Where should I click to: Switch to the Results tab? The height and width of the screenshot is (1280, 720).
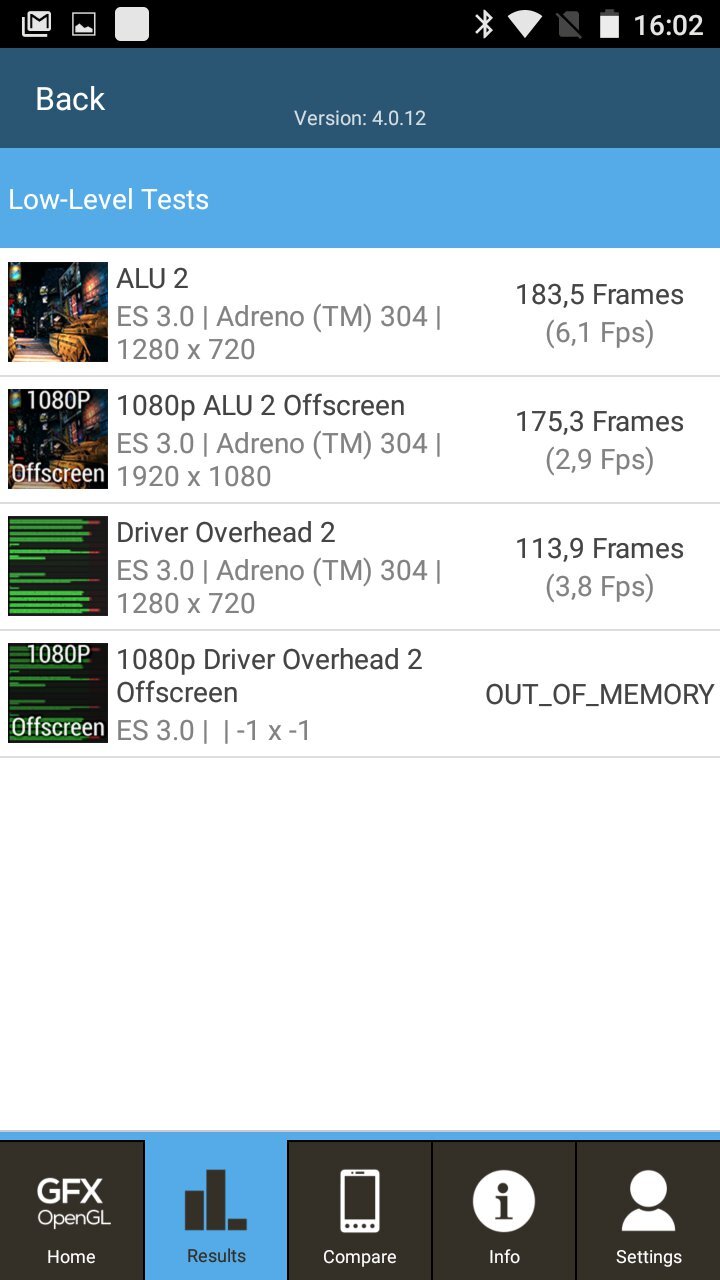pyautogui.click(x=216, y=1211)
